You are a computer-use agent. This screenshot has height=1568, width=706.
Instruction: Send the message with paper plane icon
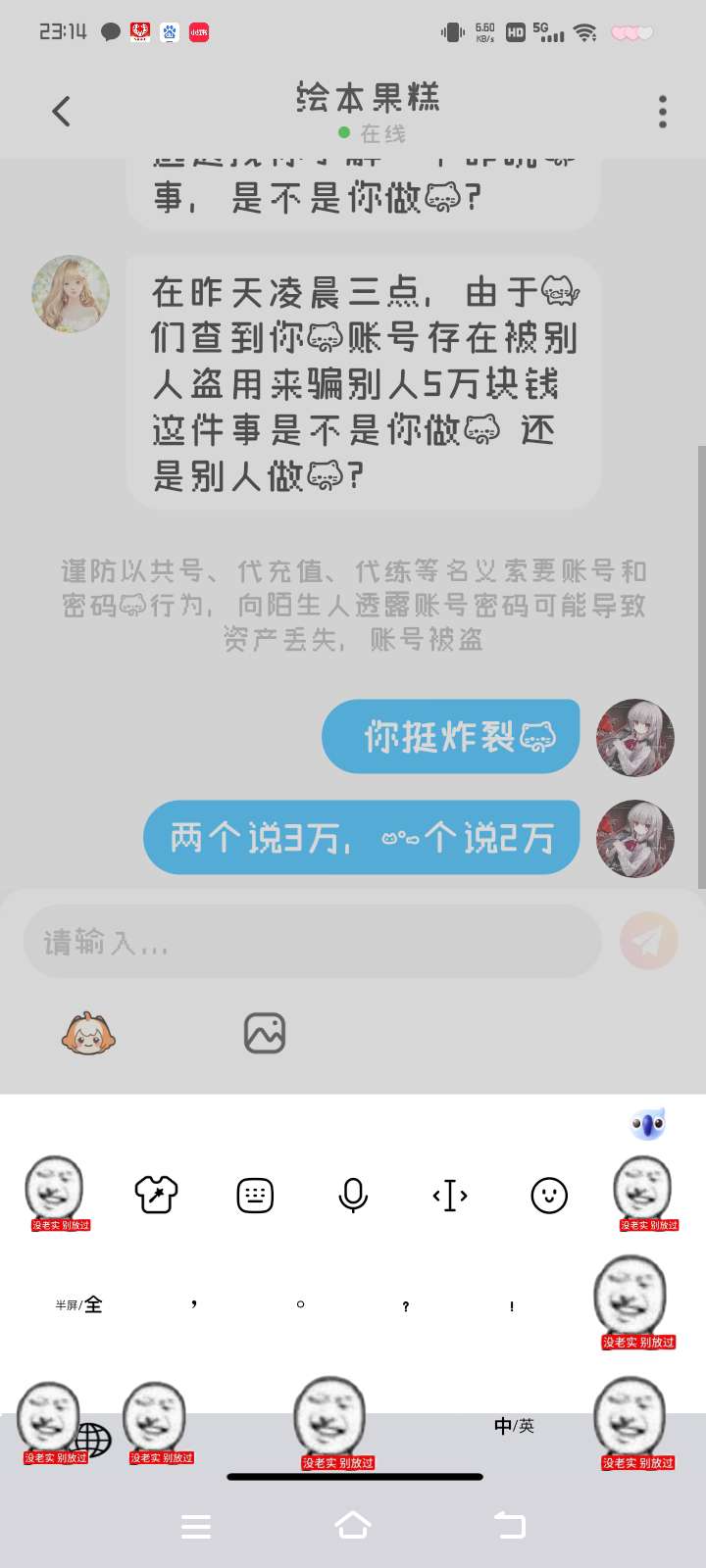[x=648, y=942]
